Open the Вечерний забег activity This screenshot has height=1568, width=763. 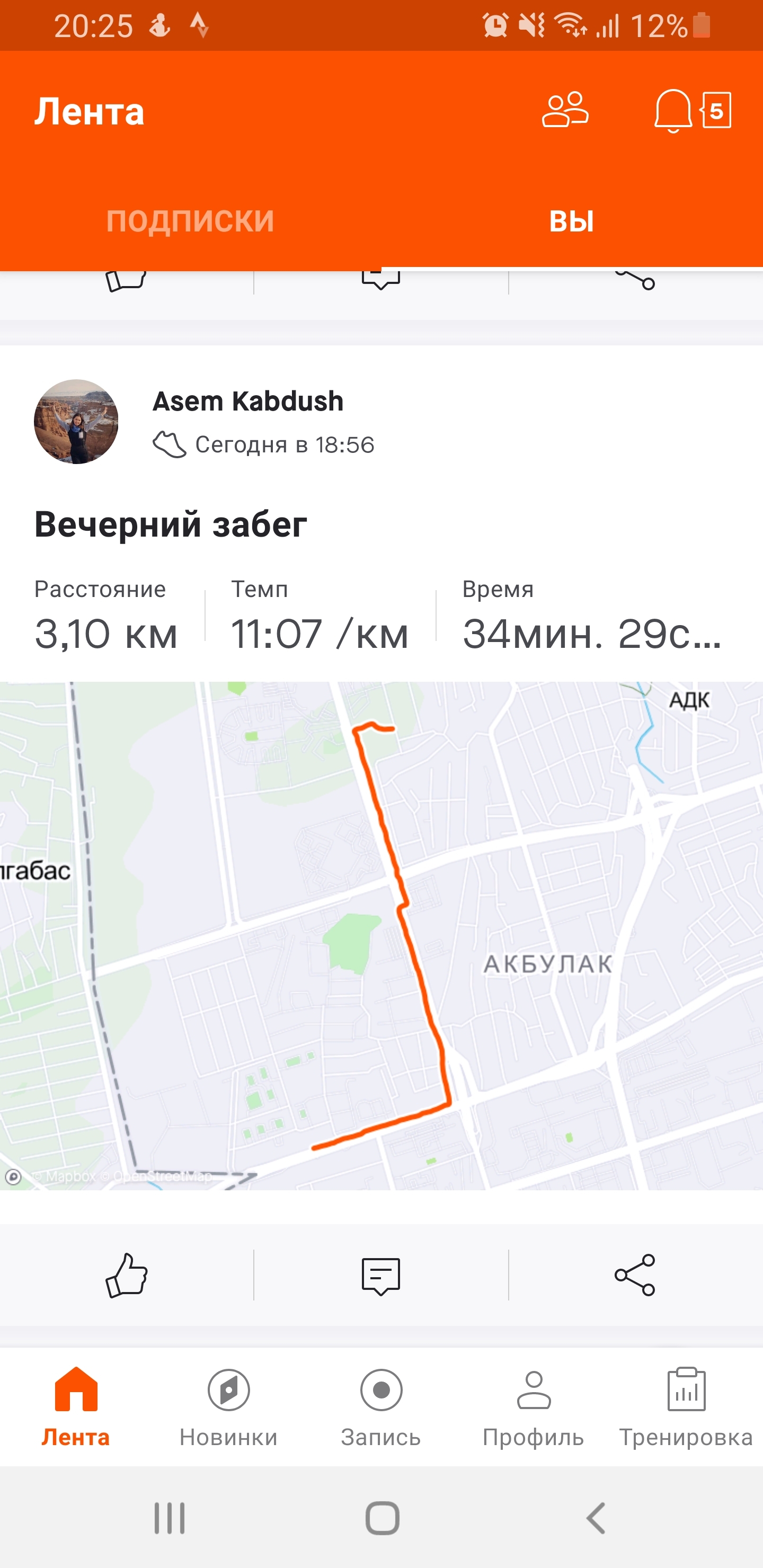pyautogui.click(x=171, y=524)
